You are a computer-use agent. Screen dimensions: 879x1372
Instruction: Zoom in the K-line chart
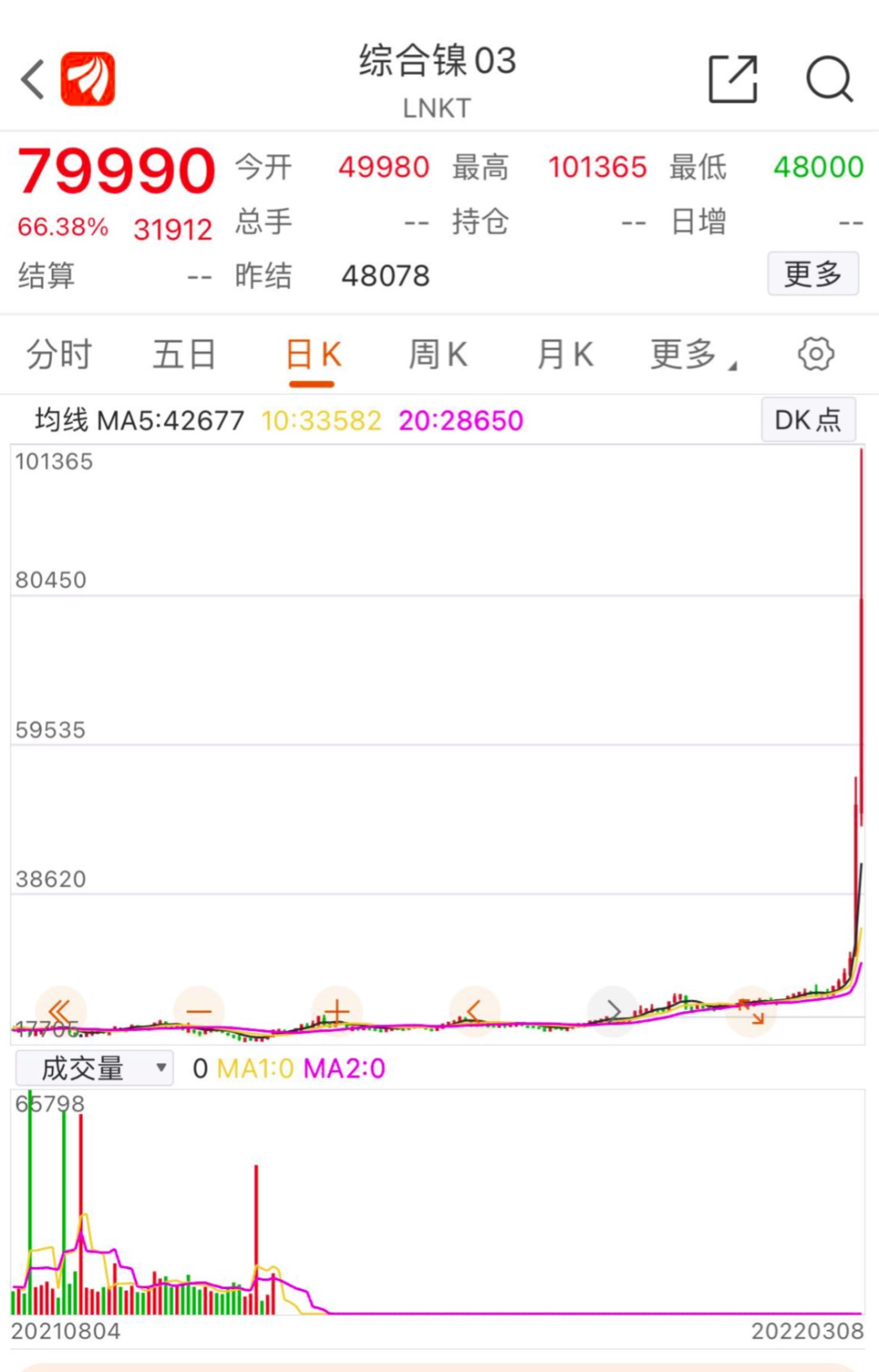pyautogui.click(x=337, y=1011)
